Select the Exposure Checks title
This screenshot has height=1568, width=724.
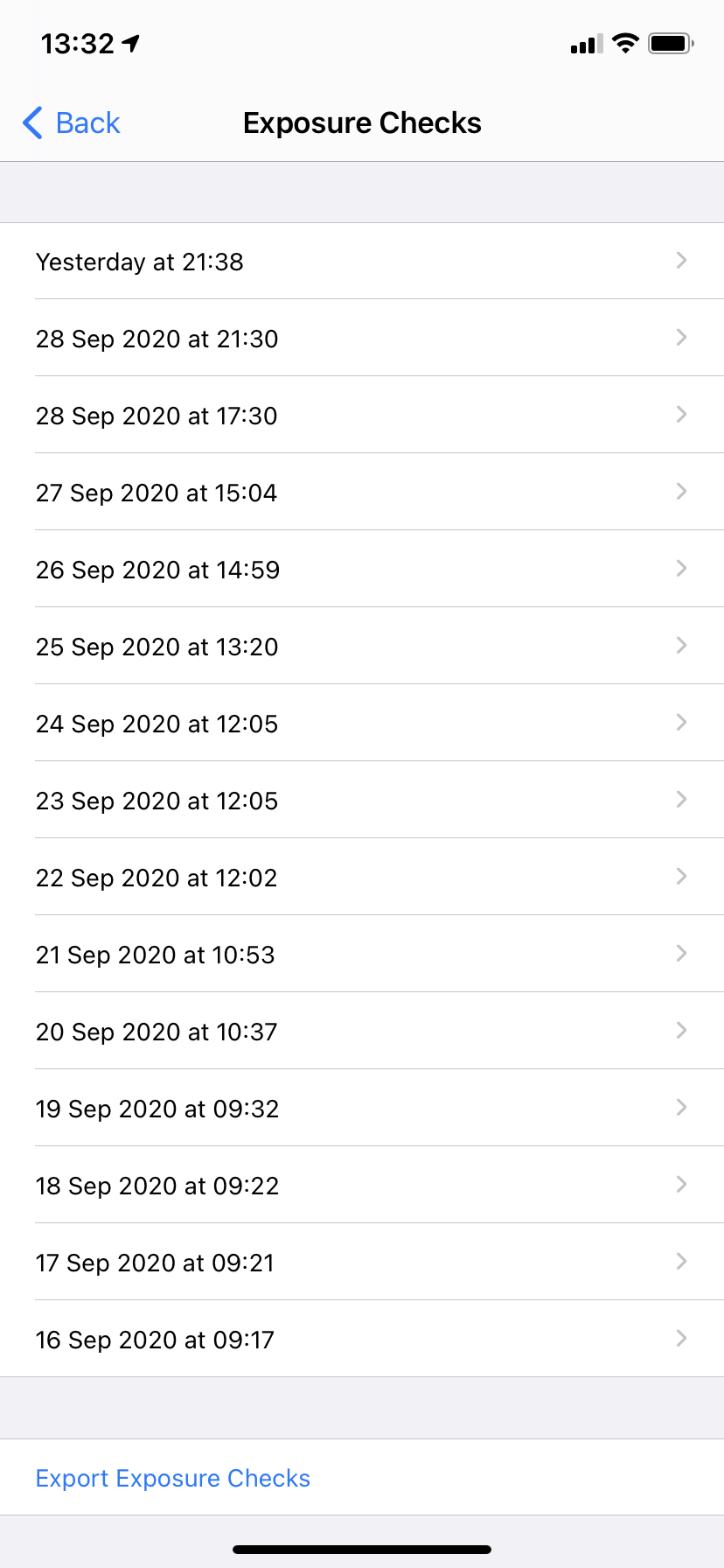(x=362, y=122)
